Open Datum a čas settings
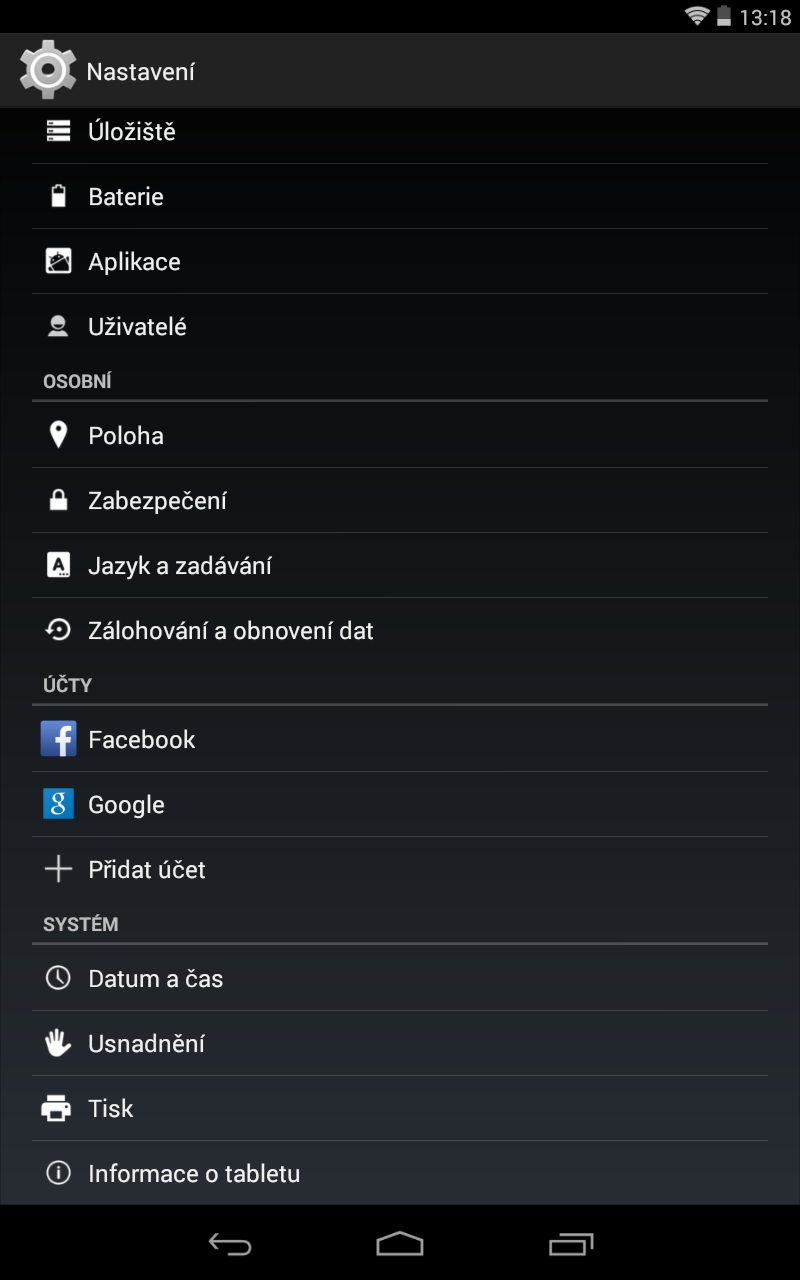 pyautogui.click(x=400, y=979)
